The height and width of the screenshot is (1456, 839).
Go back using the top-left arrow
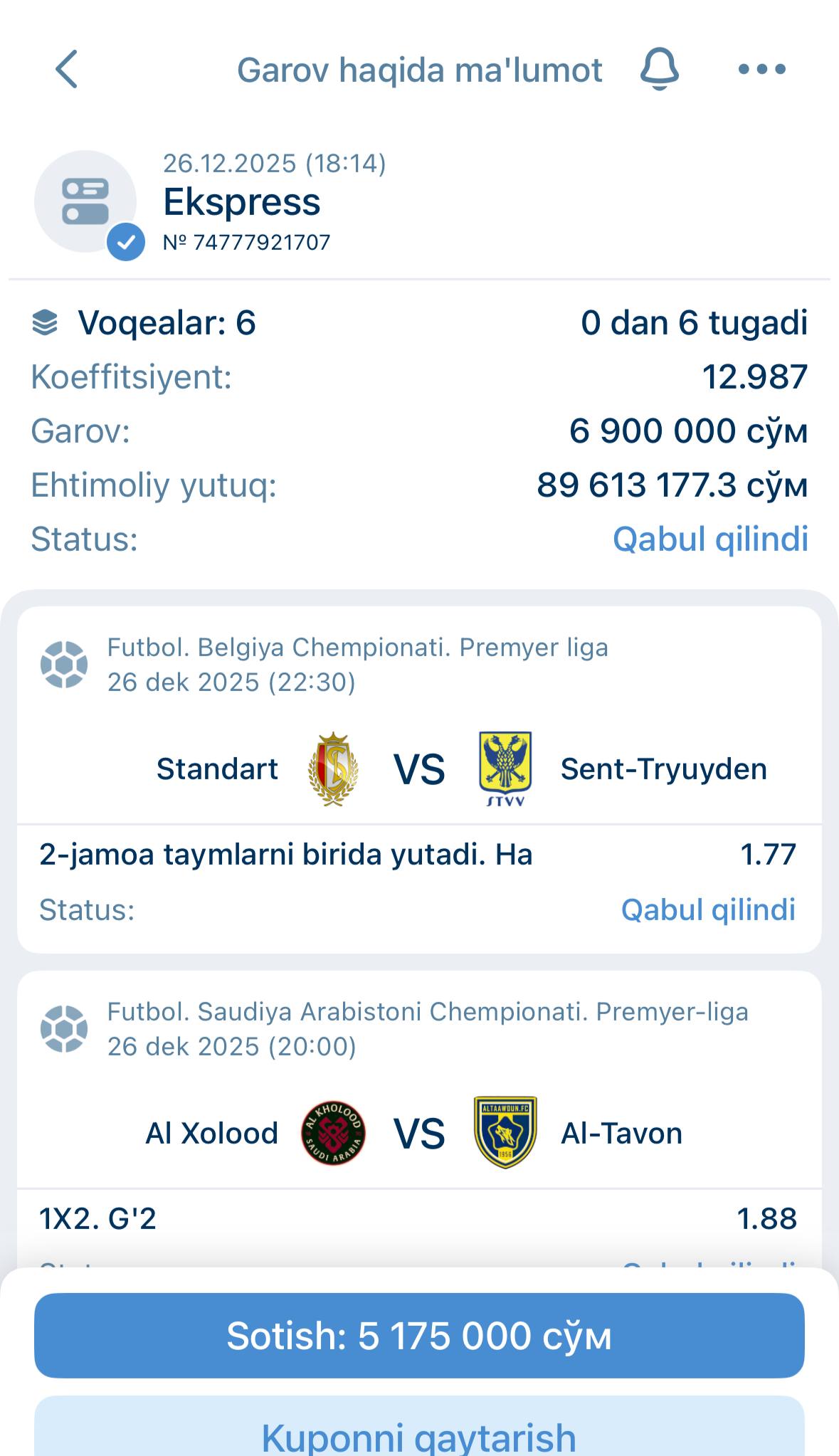coord(66,70)
